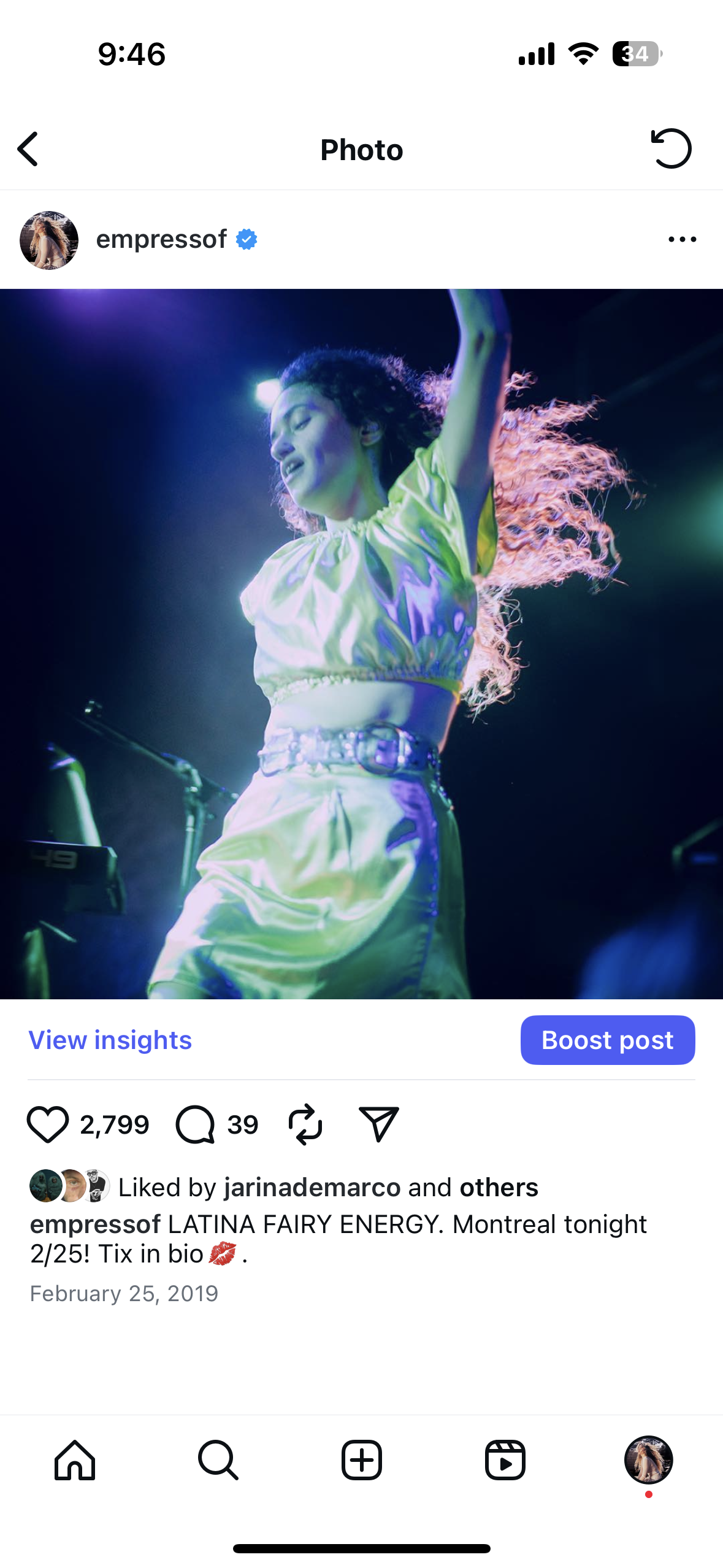Open comments on the post
The width and height of the screenshot is (723, 1568).
tap(196, 1124)
